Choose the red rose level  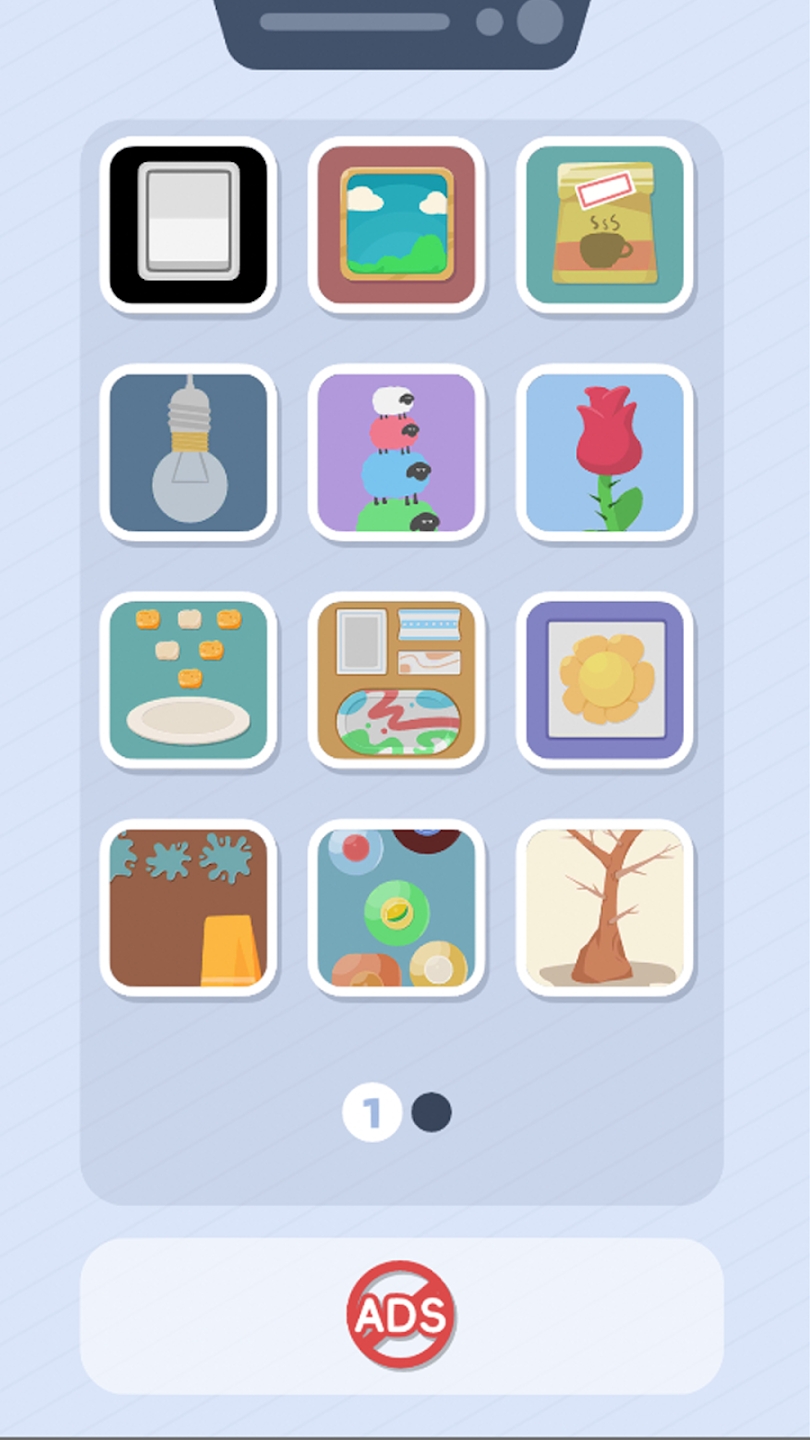tap(605, 453)
